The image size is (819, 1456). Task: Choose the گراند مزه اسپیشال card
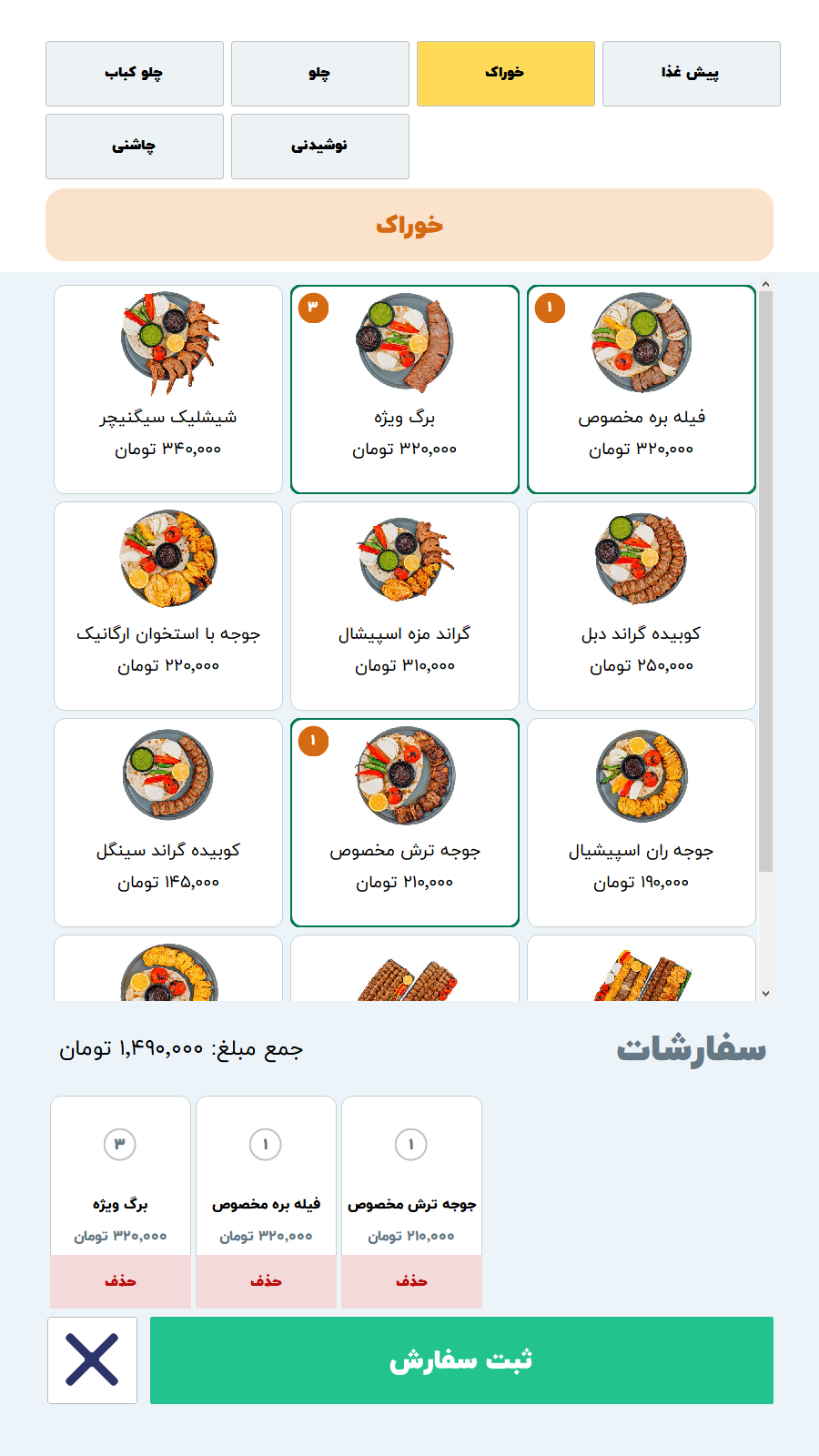click(404, 606)
